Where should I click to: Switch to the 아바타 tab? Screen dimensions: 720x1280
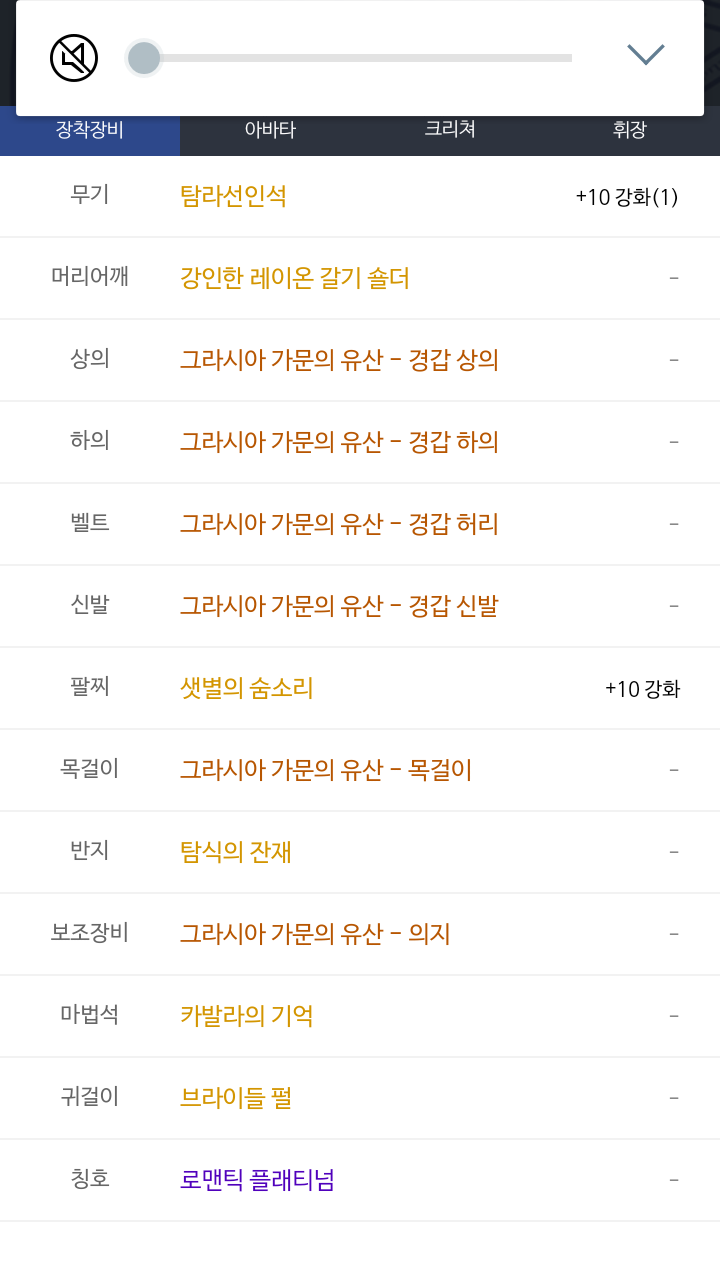[270, 130]
